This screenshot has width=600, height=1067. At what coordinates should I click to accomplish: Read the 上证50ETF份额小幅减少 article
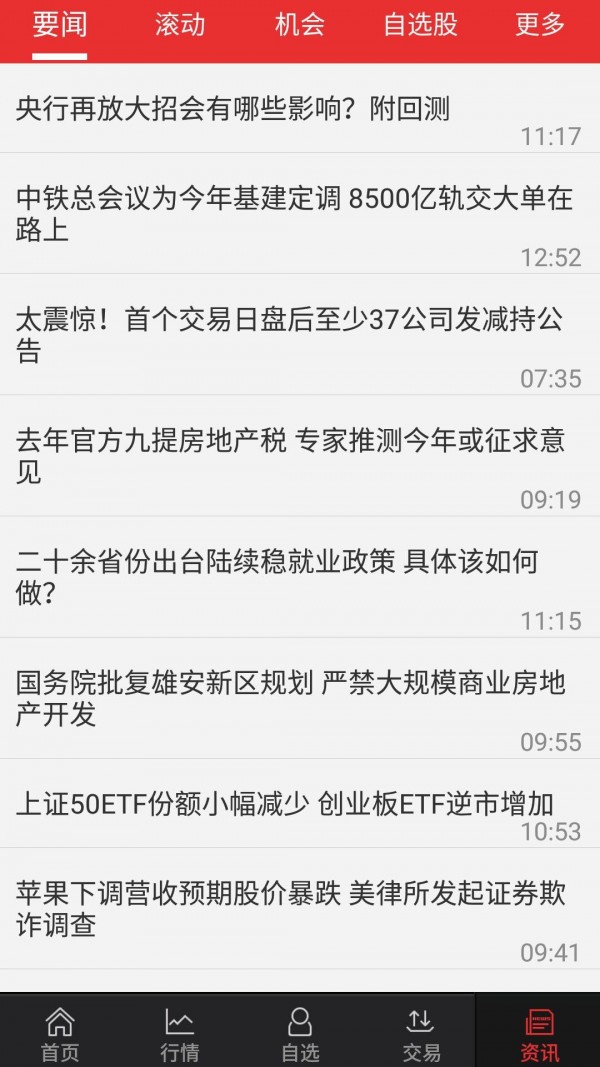point(300,804)
